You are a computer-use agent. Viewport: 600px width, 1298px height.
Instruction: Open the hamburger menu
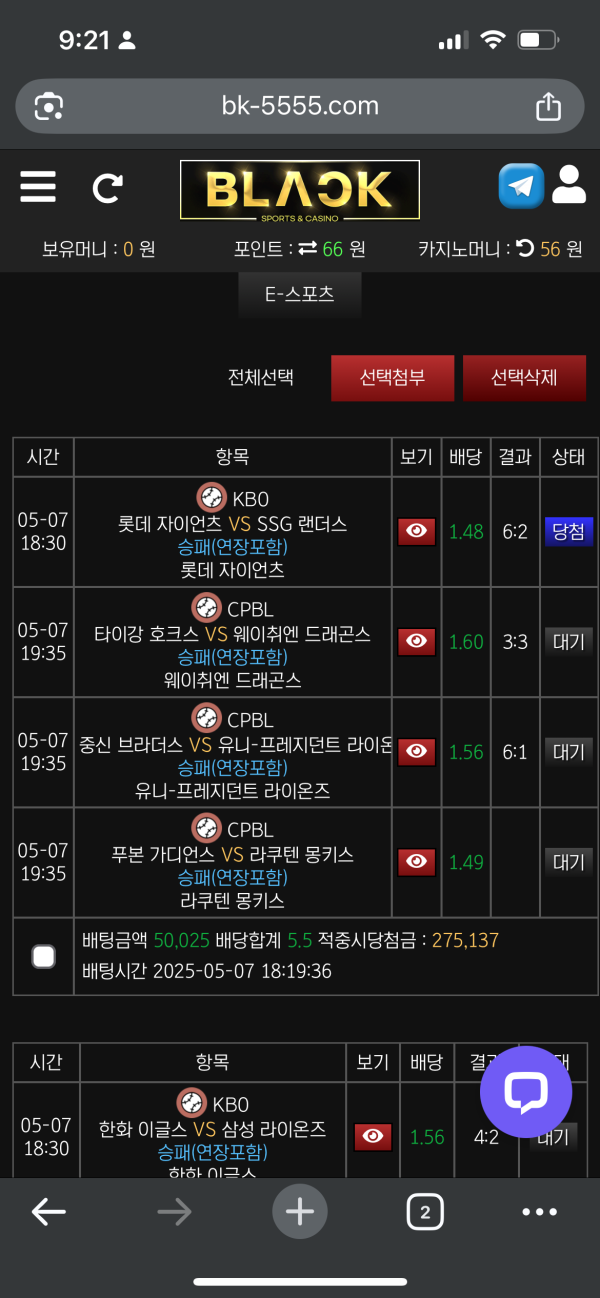pos(38,187)
